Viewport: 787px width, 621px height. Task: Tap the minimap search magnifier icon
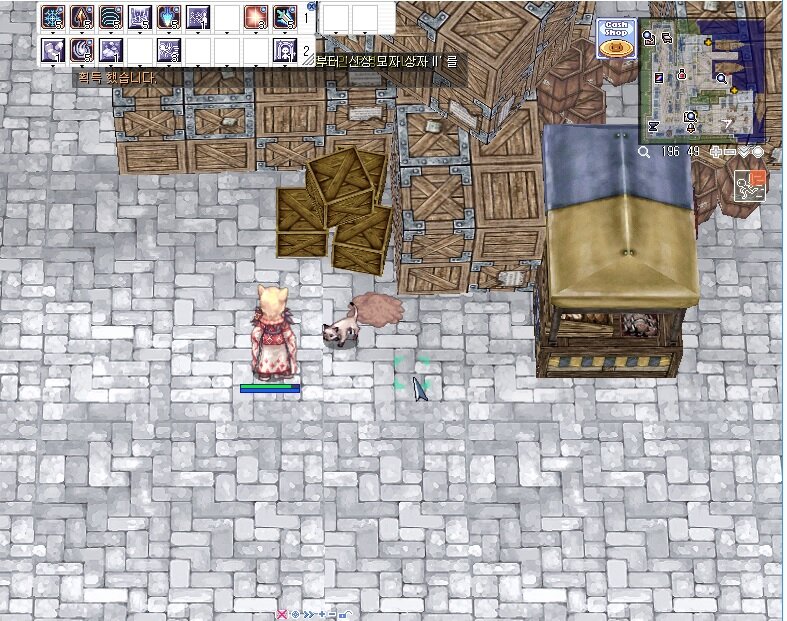[645, 152]
